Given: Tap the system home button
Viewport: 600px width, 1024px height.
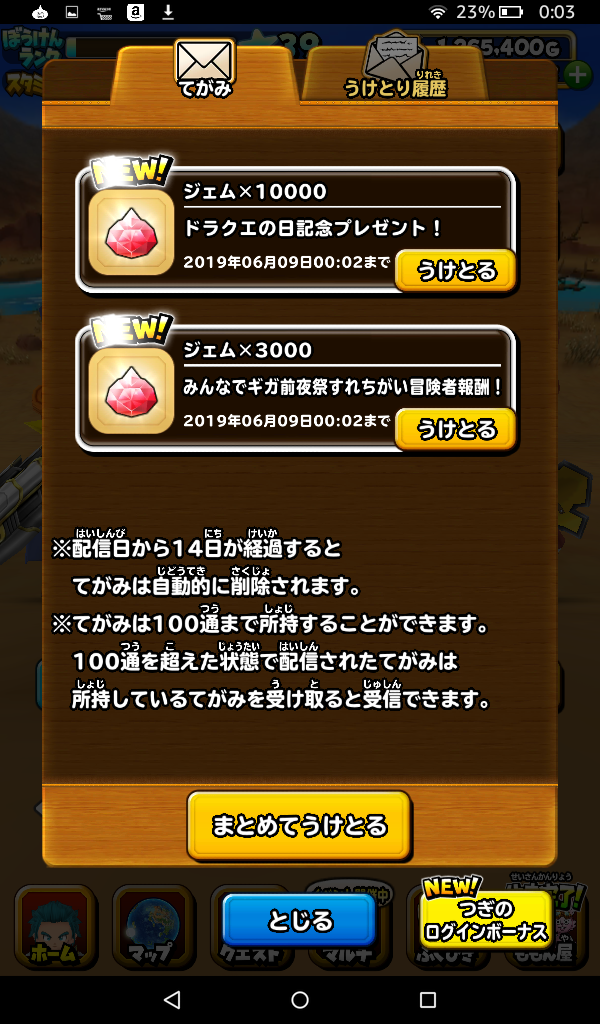Looking at the screenshot, I should point(300,999).
